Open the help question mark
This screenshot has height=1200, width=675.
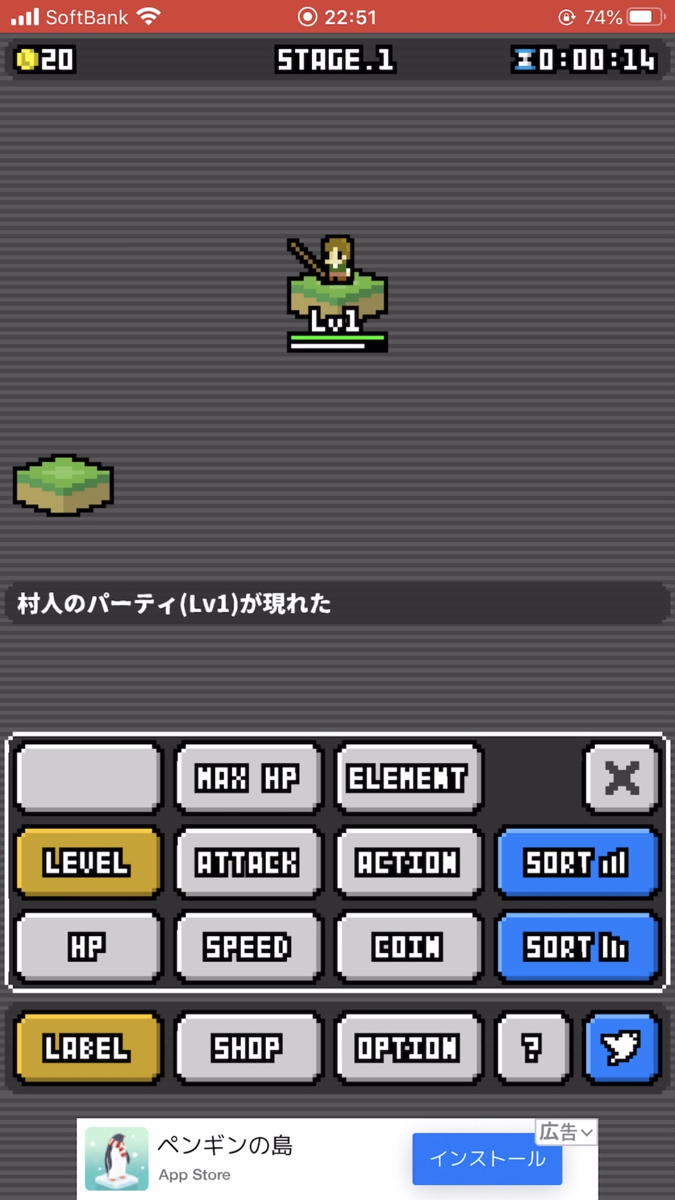point(533,1047)
